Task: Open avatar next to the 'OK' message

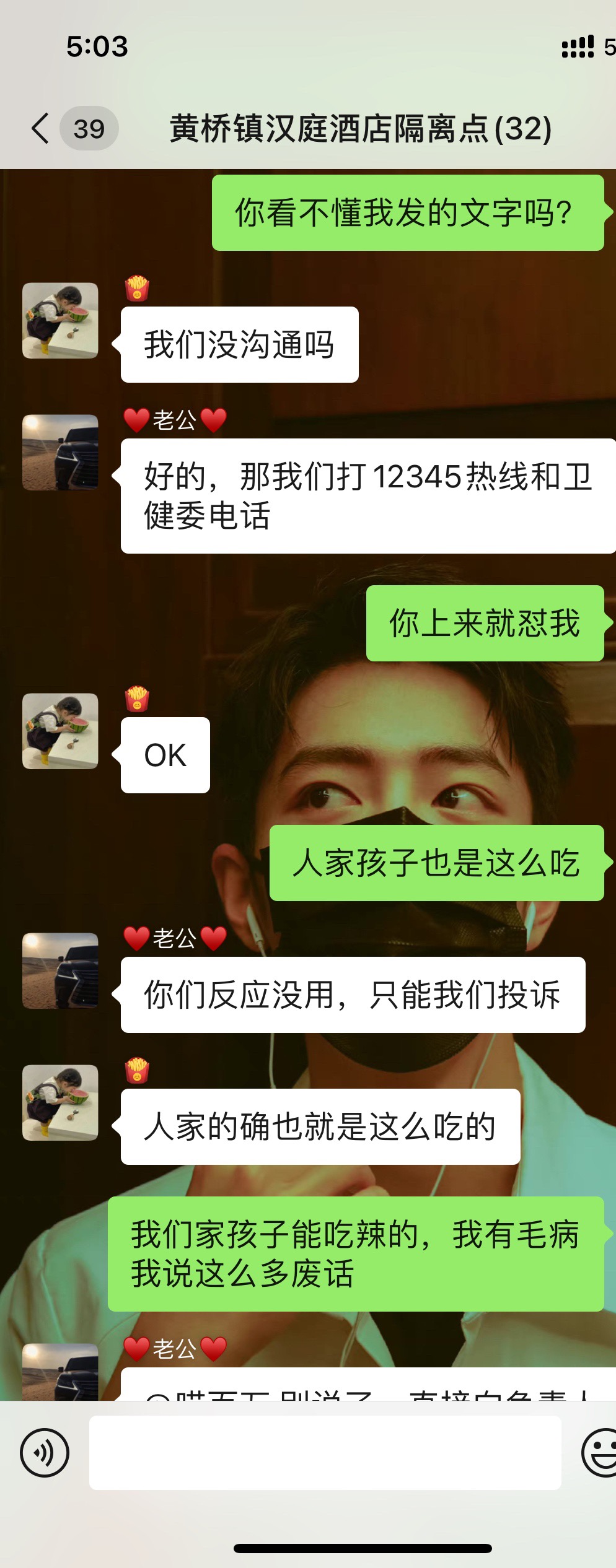Action: point(60,731)
